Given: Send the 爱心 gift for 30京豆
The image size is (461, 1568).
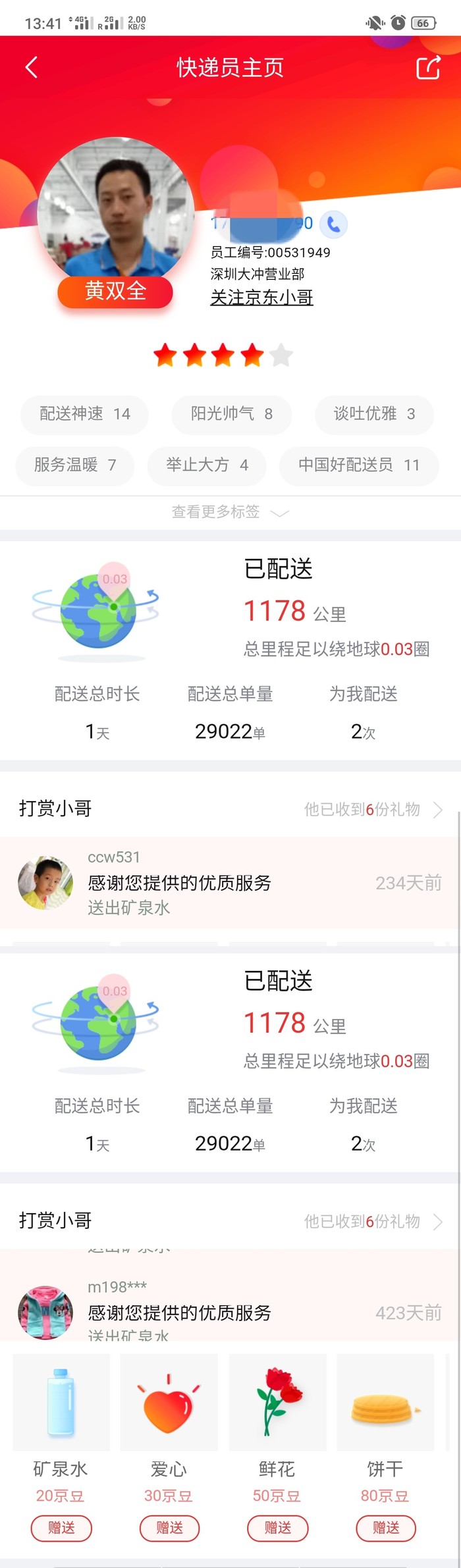Looking at the screenshot, I should [x=169, y=1527].
